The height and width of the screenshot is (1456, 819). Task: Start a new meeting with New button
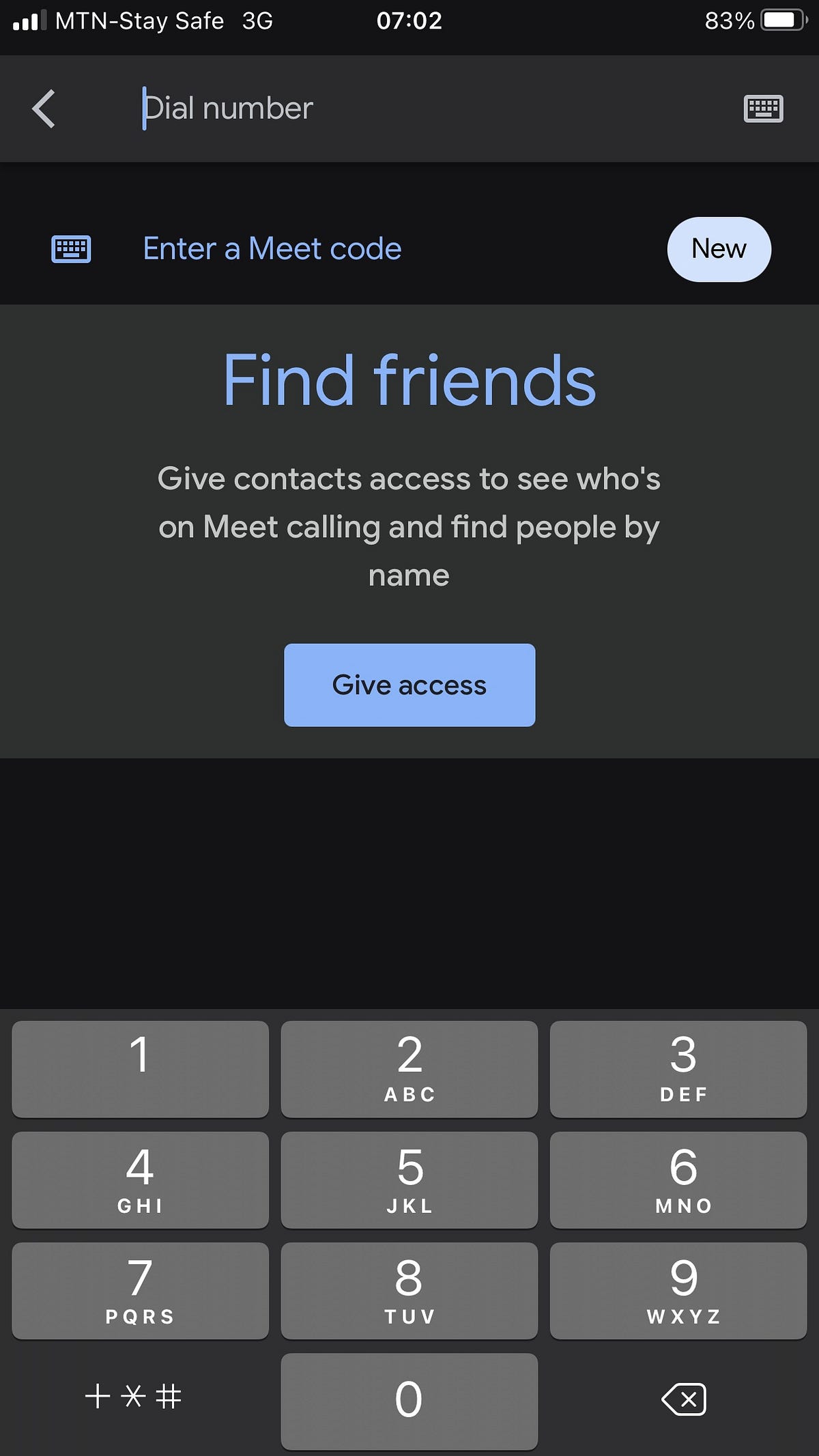[x=719, y=249]
